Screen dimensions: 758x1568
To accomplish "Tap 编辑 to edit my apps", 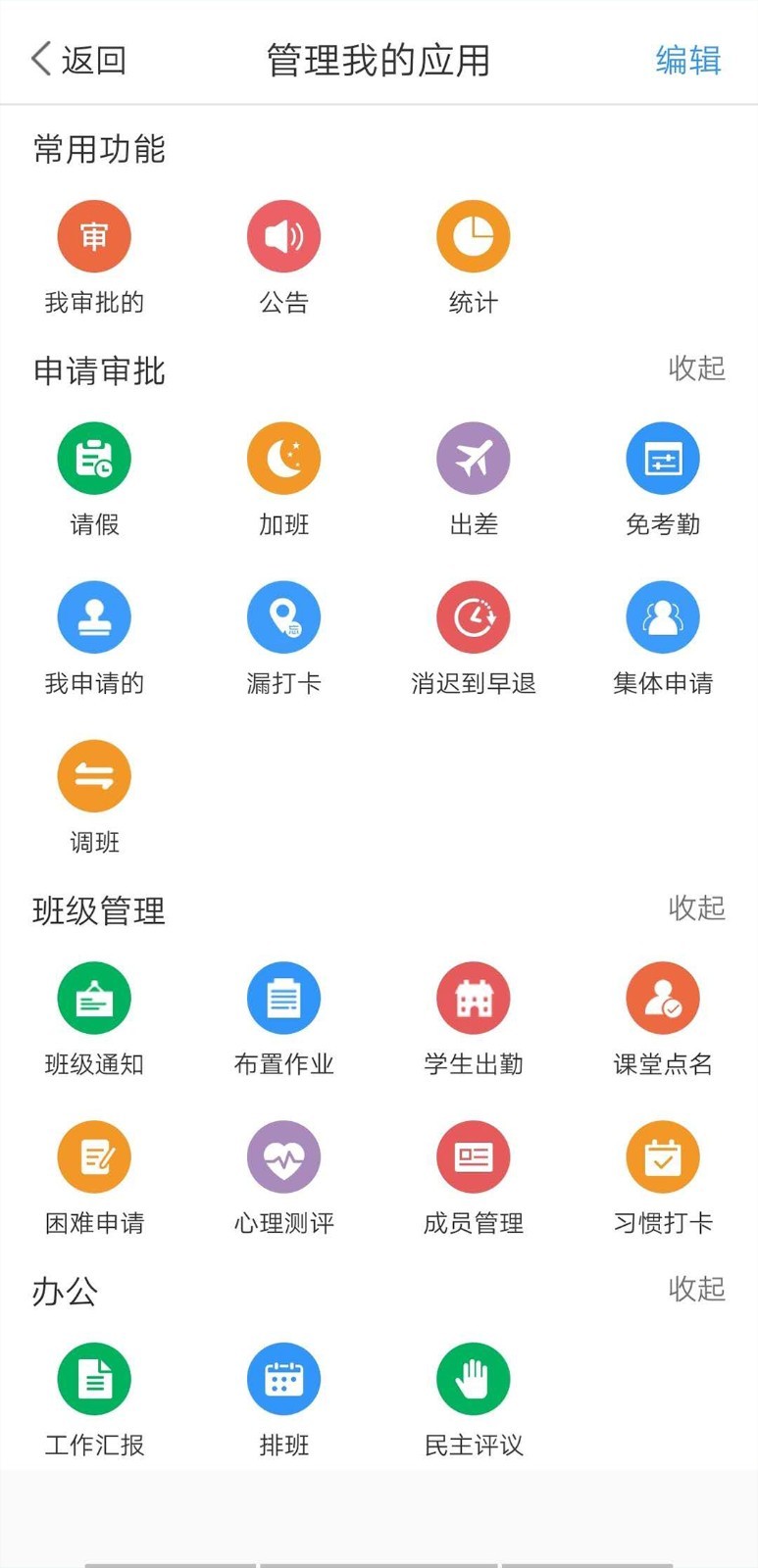I will pos(688,60).
